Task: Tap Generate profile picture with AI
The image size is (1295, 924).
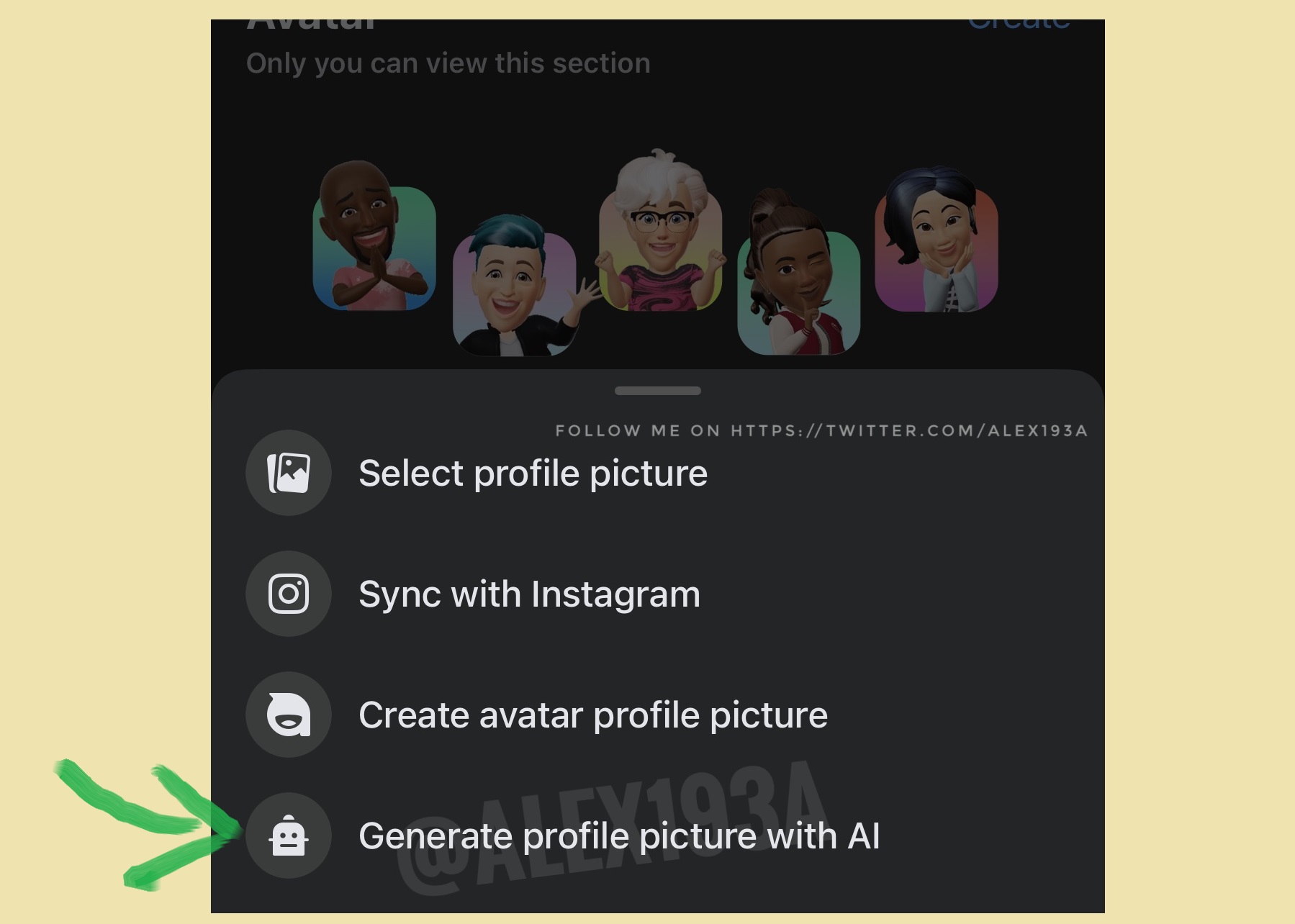Action: click(618, 836)
